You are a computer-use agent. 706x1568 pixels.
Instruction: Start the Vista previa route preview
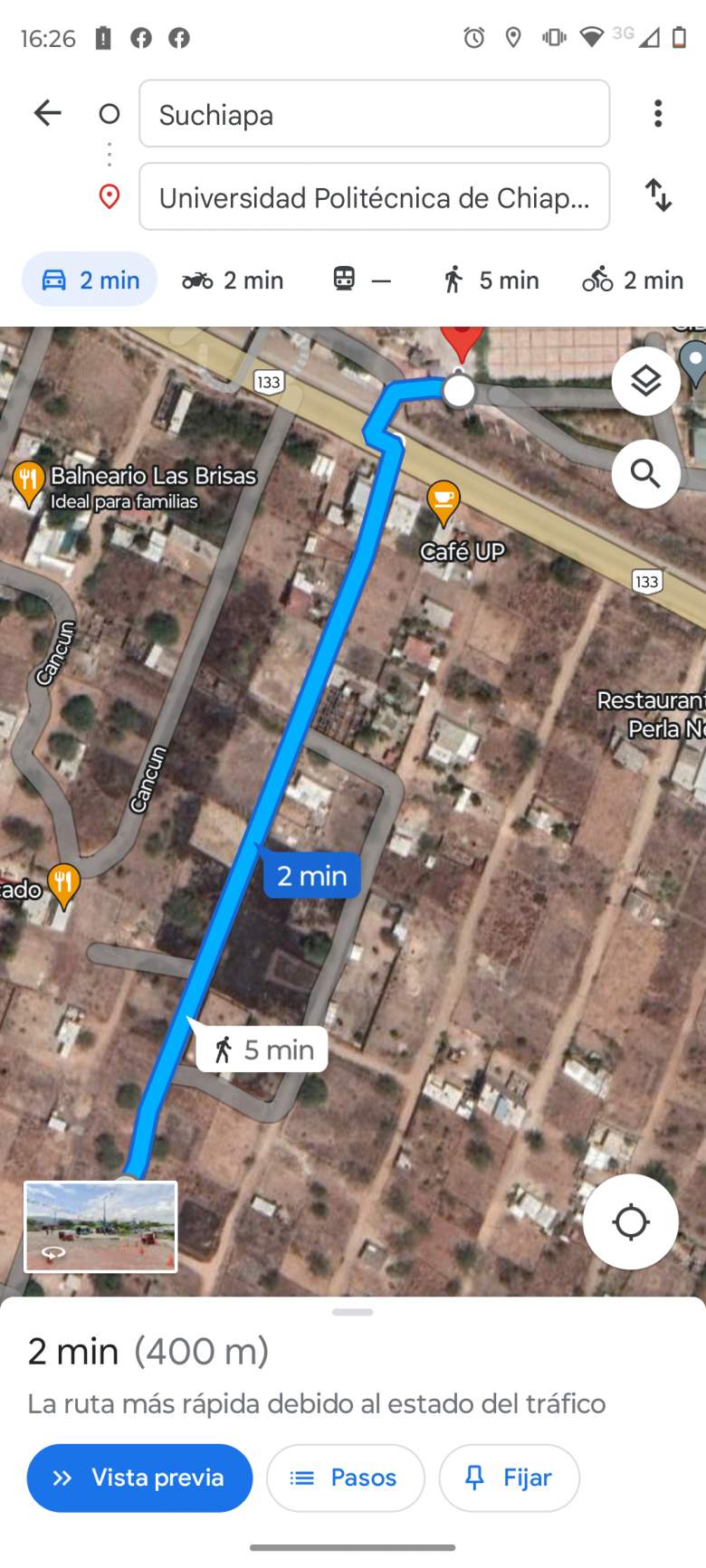[x=139, y=1478]
